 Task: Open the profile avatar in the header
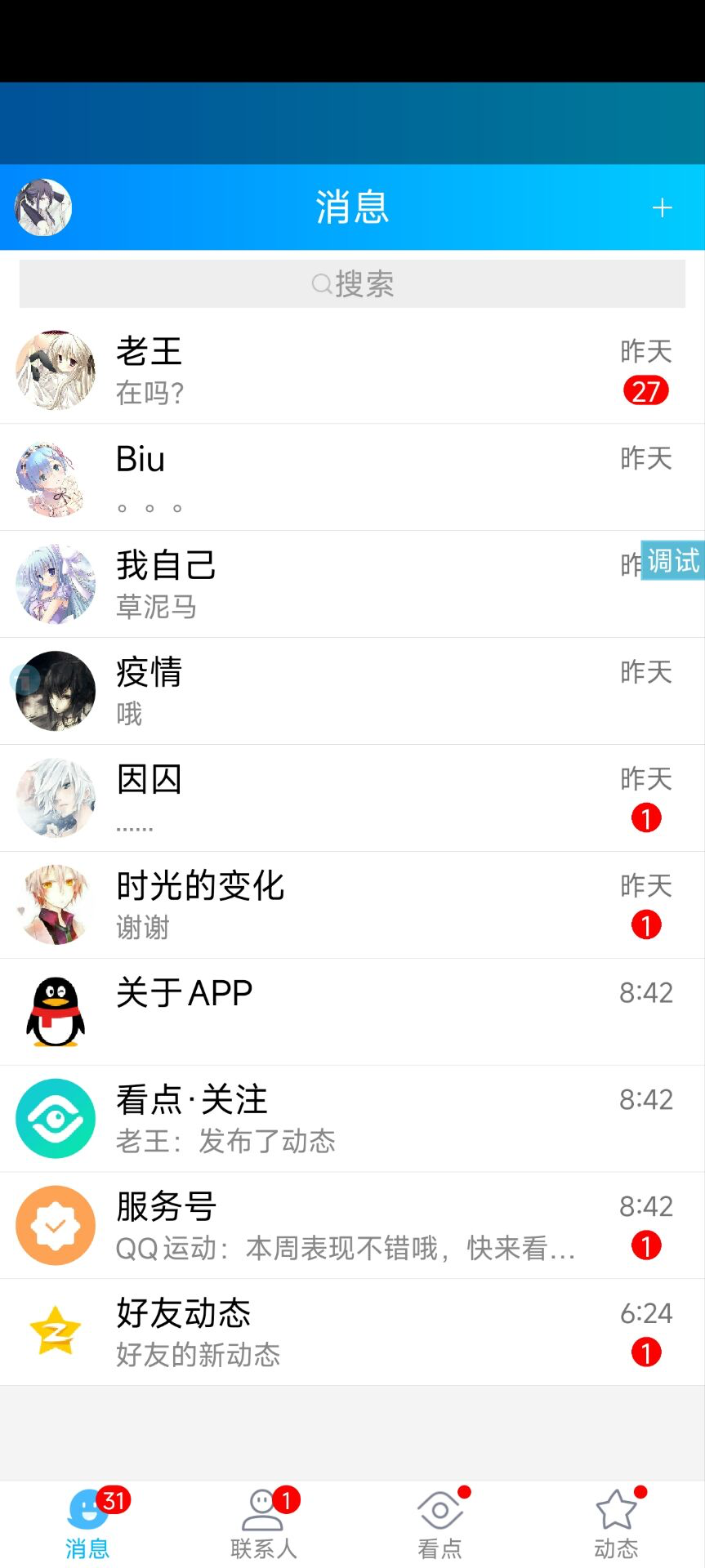43,207
